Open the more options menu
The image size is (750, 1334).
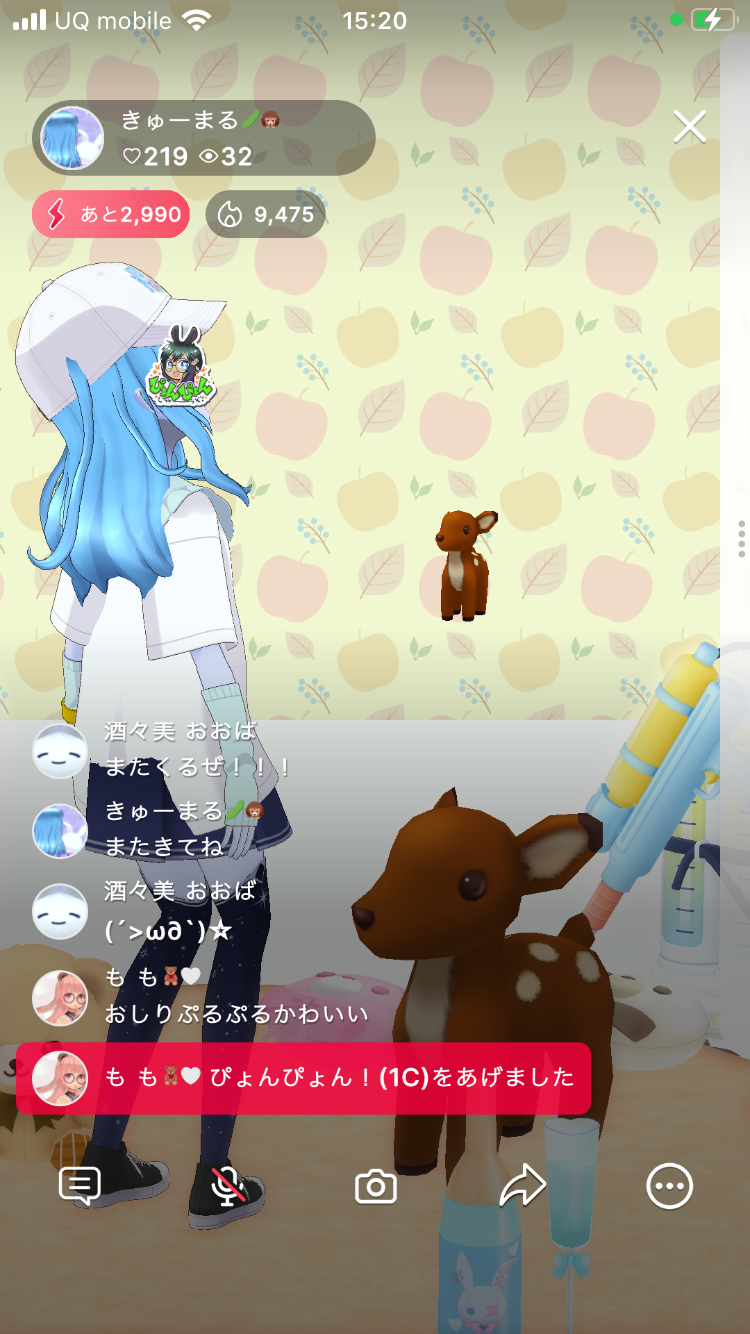(669, 1186)
